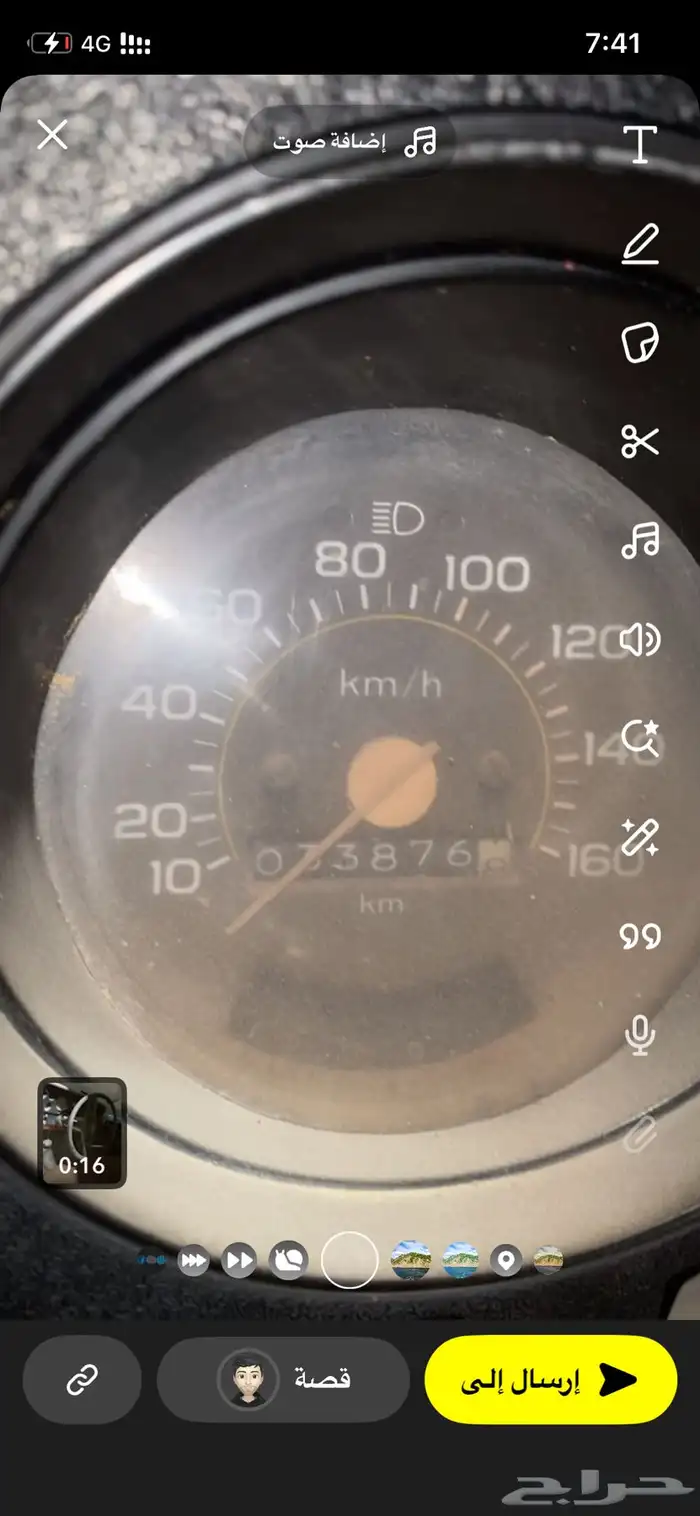
Task: Choose the slow-motion snail filter
Action: (289, 1261)
